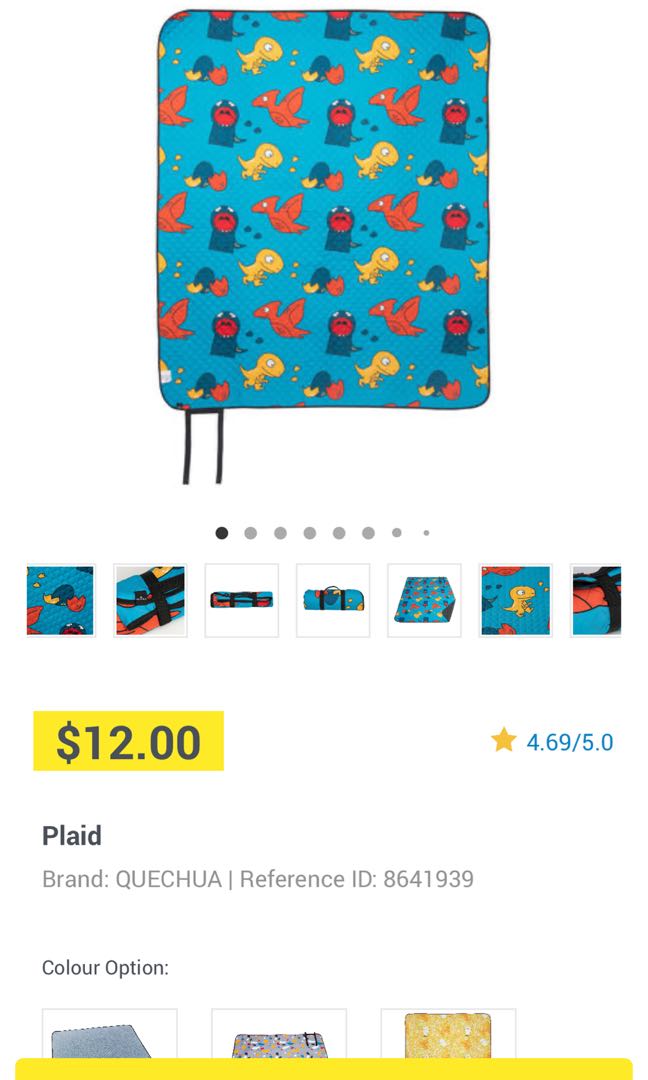Show the flat rolled-up blanket thumbnail
The width and height of the screenshot is (648, 1080).
[x=242, y=600]
